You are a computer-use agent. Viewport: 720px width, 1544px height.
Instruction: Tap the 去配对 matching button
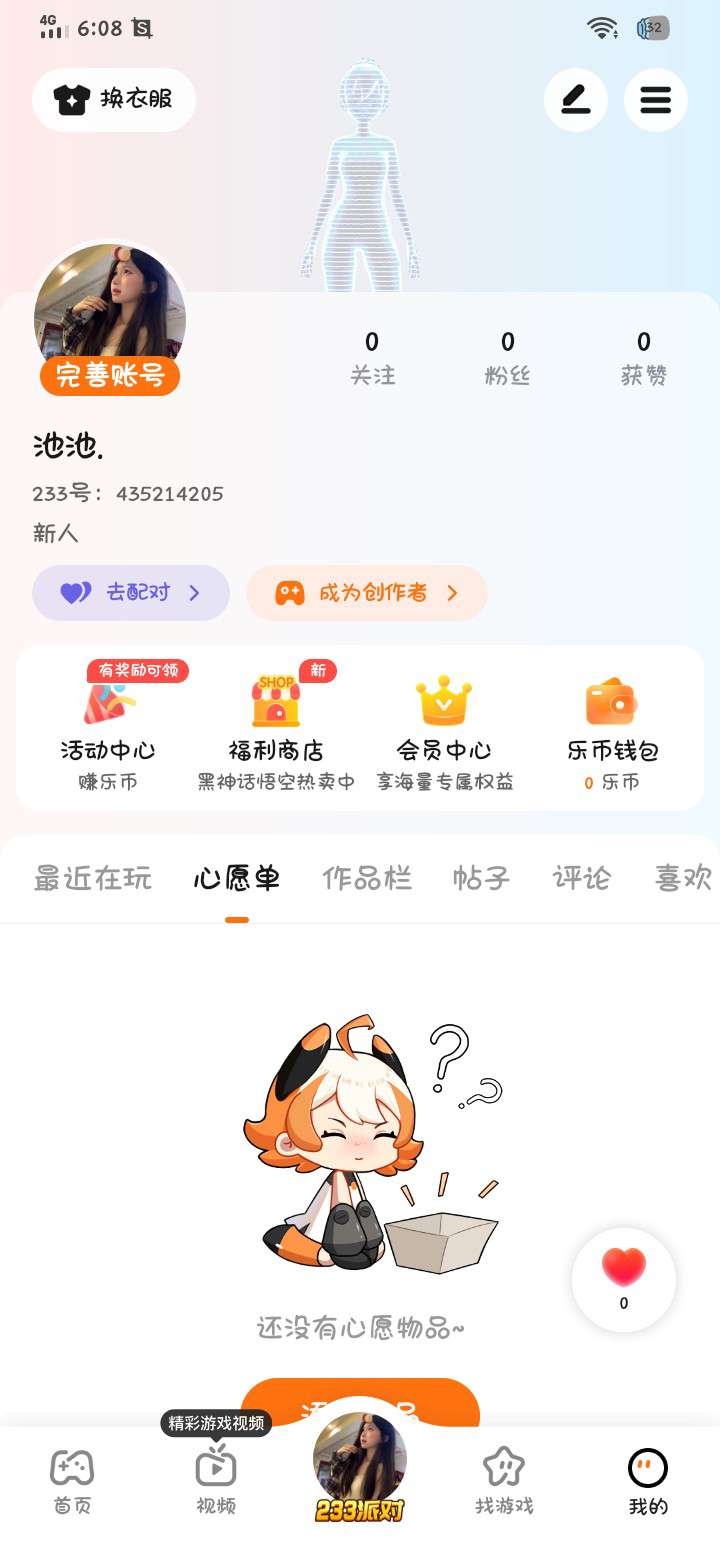tap(131, 593)
